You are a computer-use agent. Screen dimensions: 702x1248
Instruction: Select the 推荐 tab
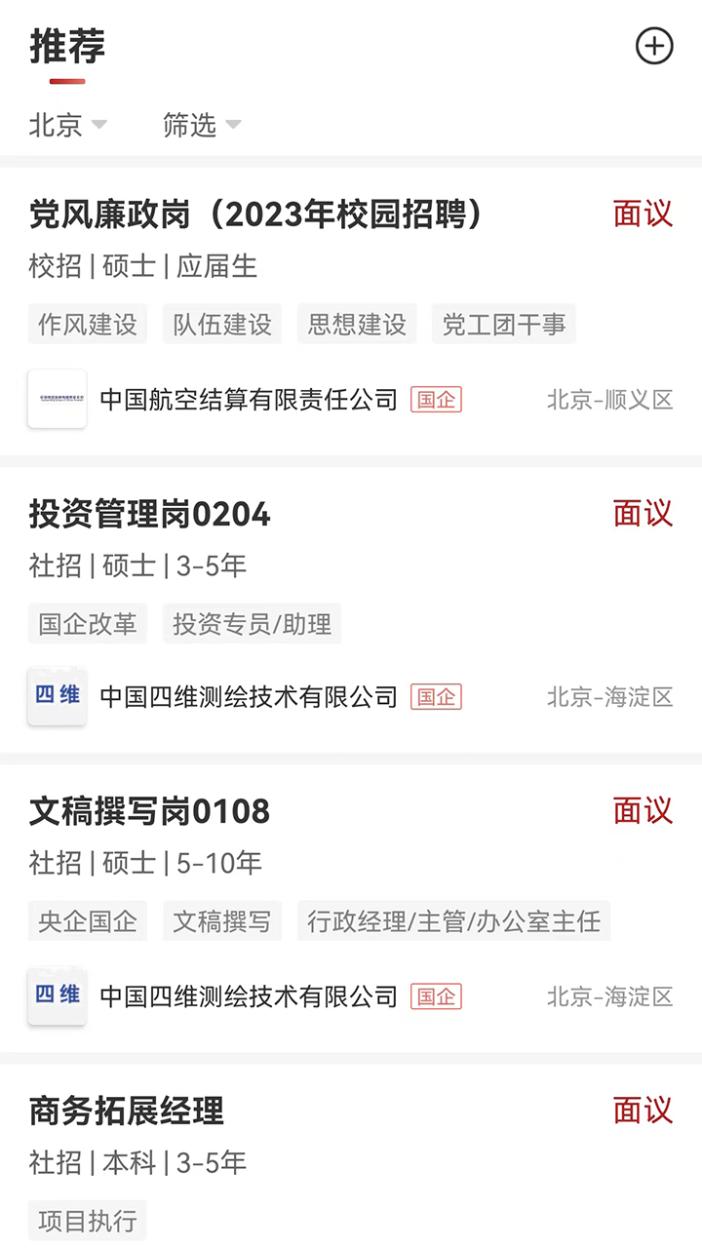[67, 47]
